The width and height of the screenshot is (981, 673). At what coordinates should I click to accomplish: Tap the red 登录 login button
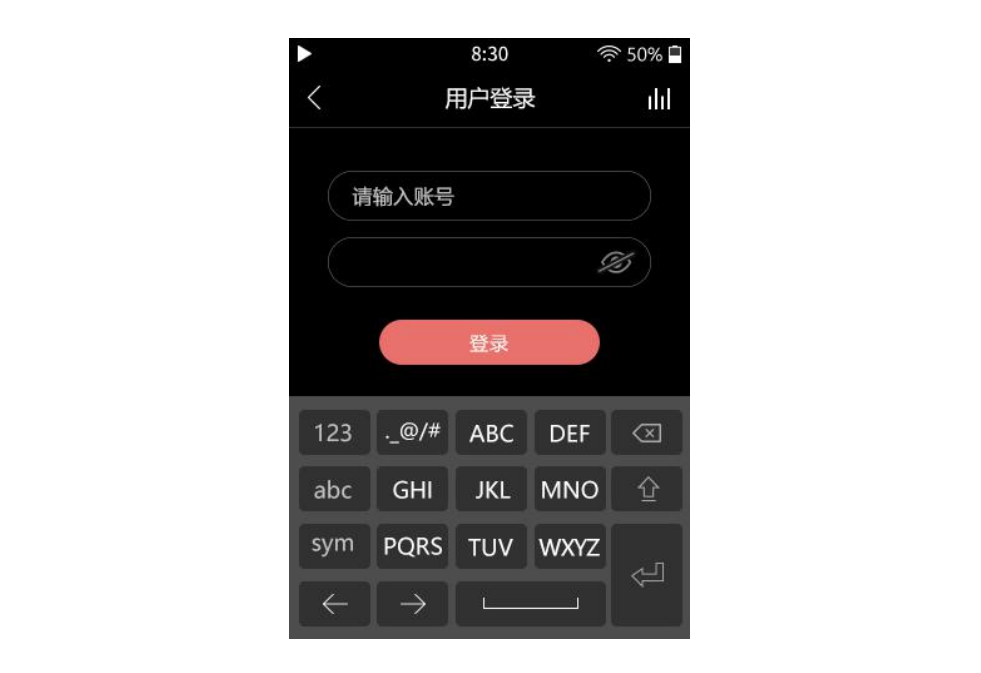click(x=489, y=343)
